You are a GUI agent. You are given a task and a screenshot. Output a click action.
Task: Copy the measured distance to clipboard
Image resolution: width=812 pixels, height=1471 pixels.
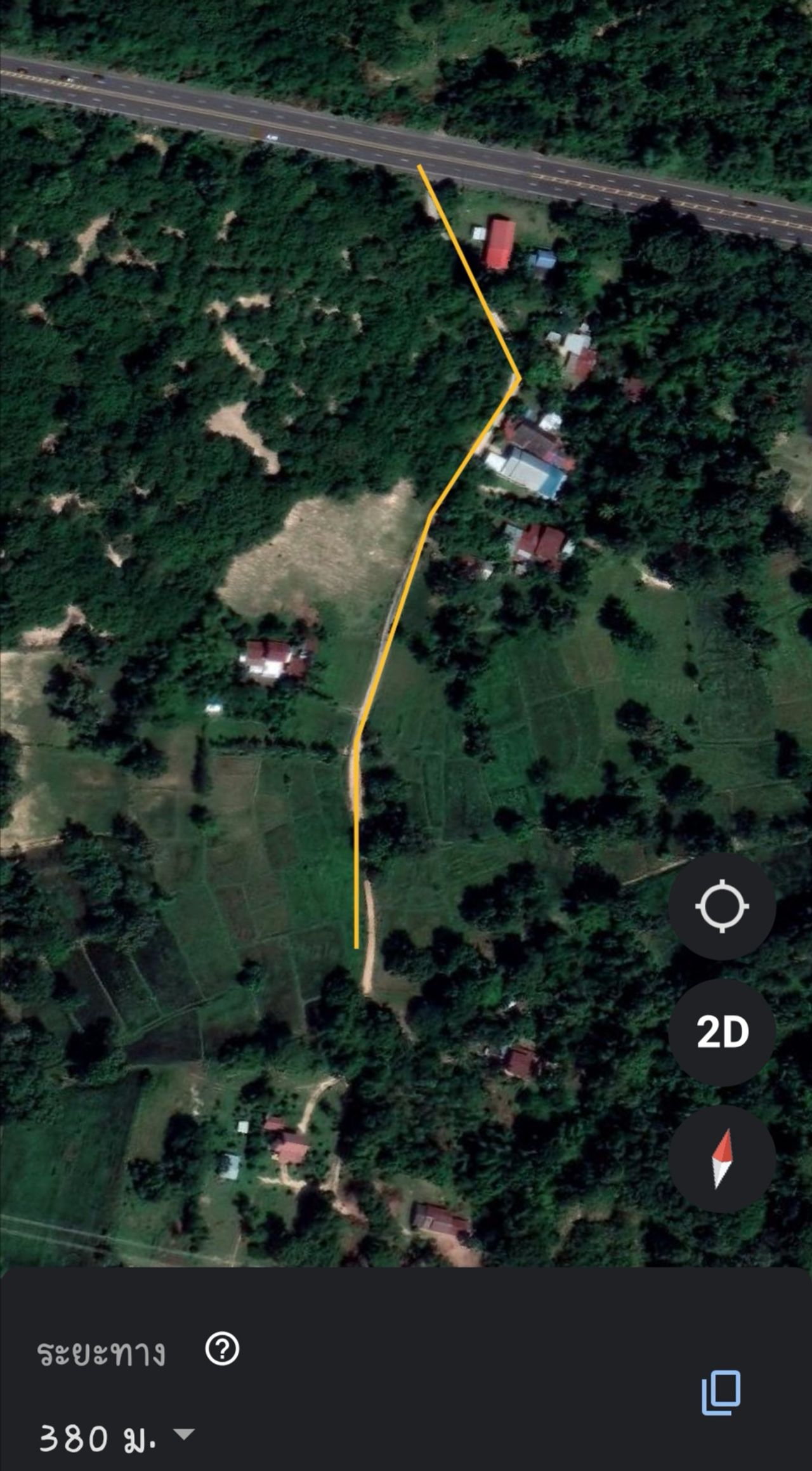click(721, 1392)
